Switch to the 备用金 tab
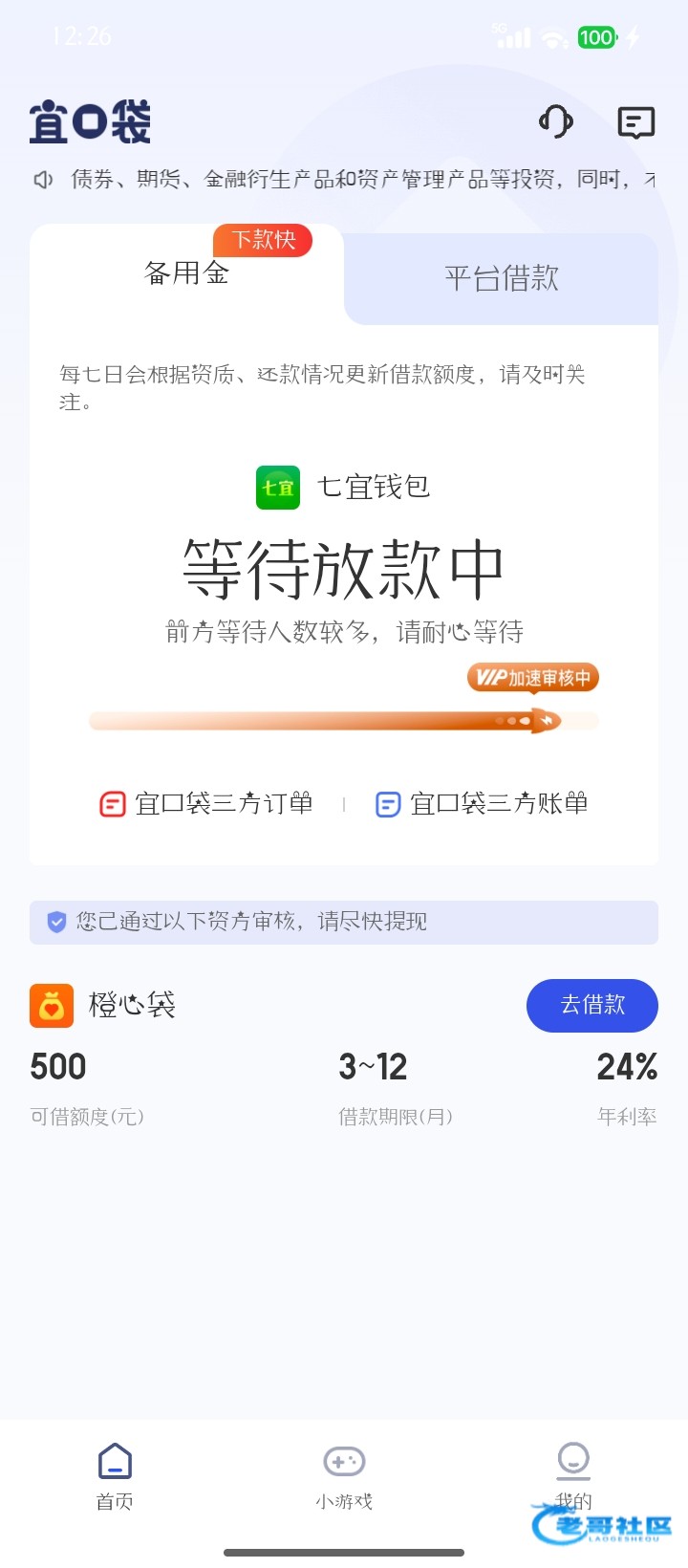The height and width of the screenshot is (1568, 688). click(186, 274)
